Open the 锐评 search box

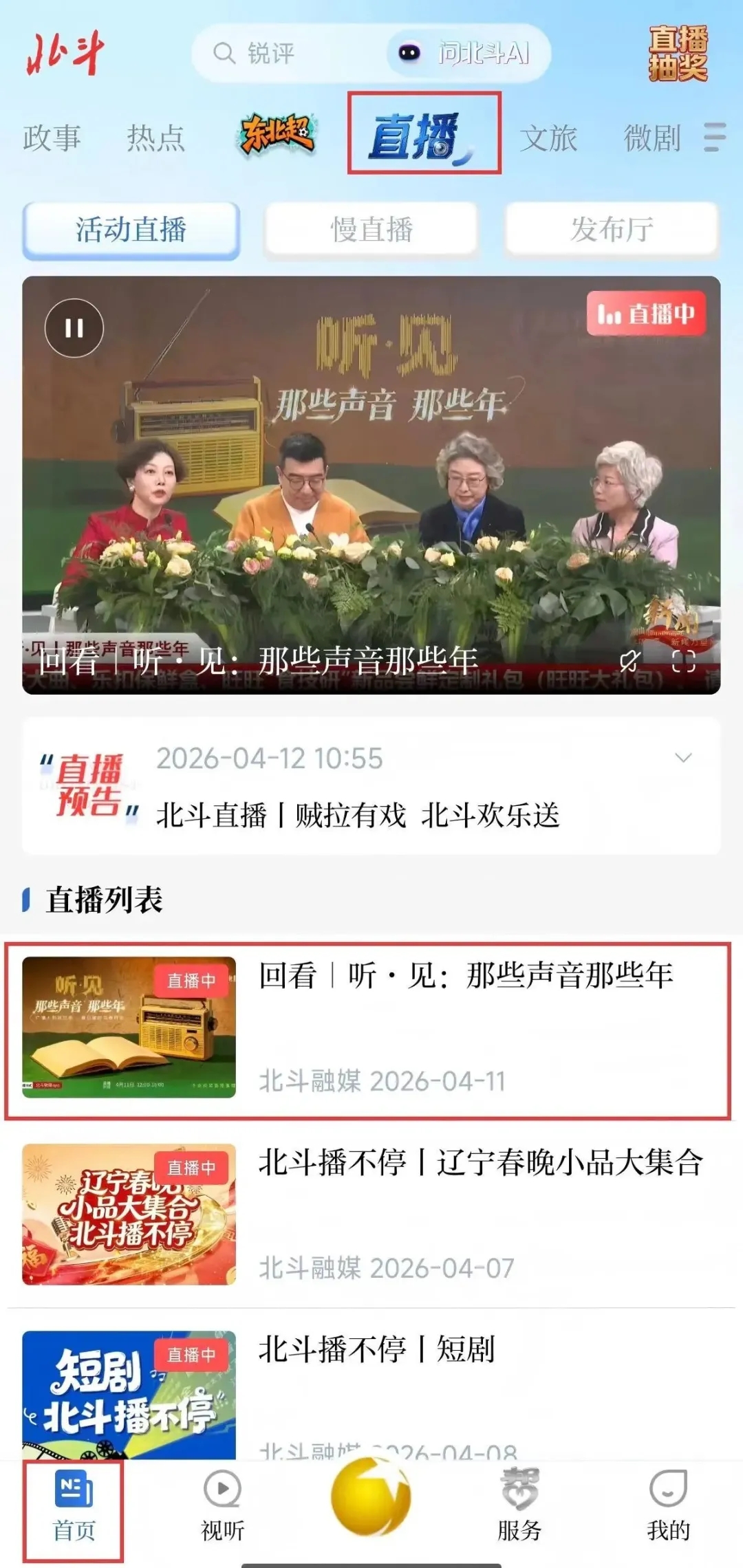point(275,53)
